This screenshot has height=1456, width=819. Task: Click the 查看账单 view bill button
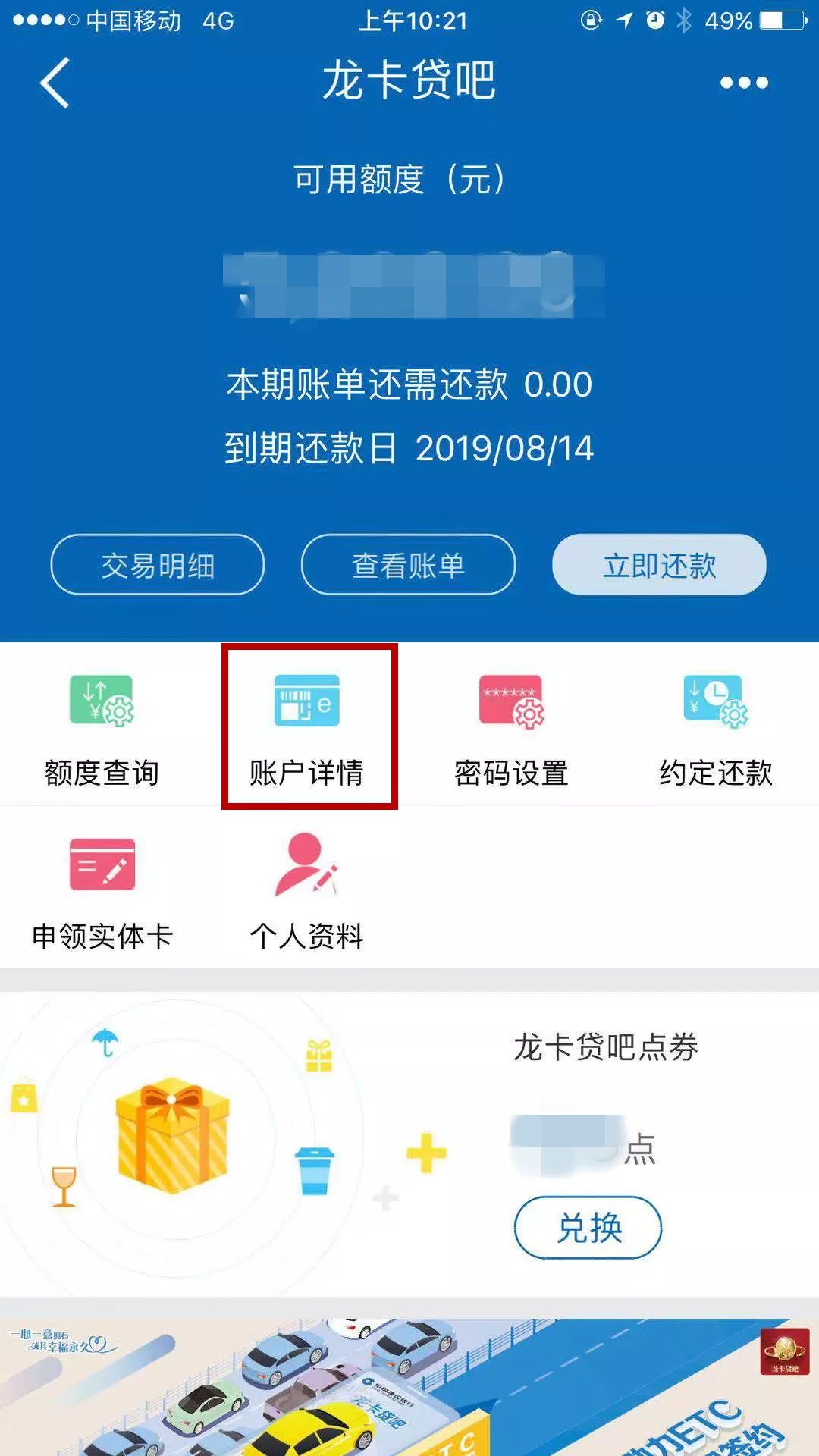pos(407,564)
